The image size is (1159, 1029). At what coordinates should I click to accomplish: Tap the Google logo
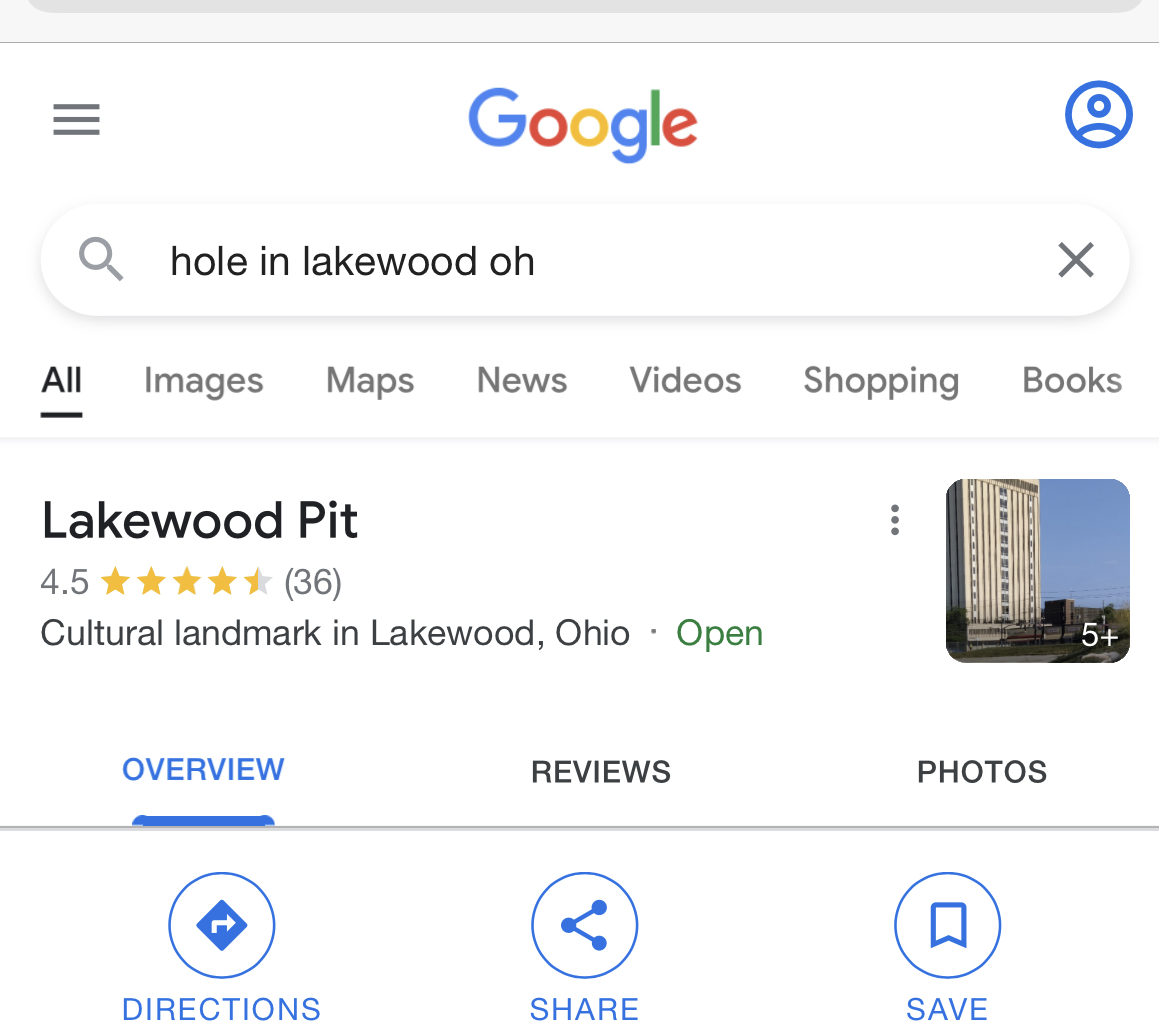(583, 123)
